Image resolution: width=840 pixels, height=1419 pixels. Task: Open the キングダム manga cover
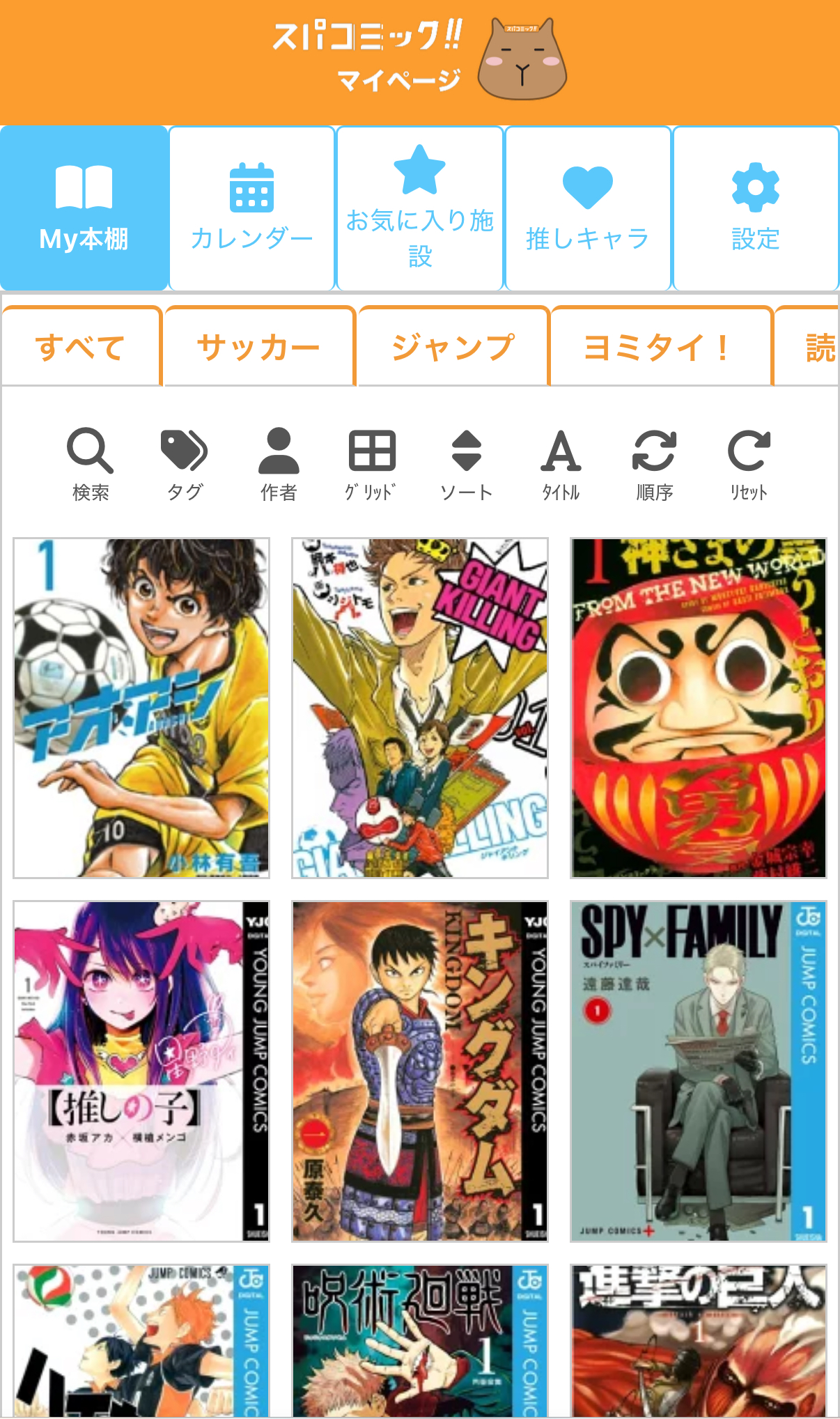point(419,1071)
